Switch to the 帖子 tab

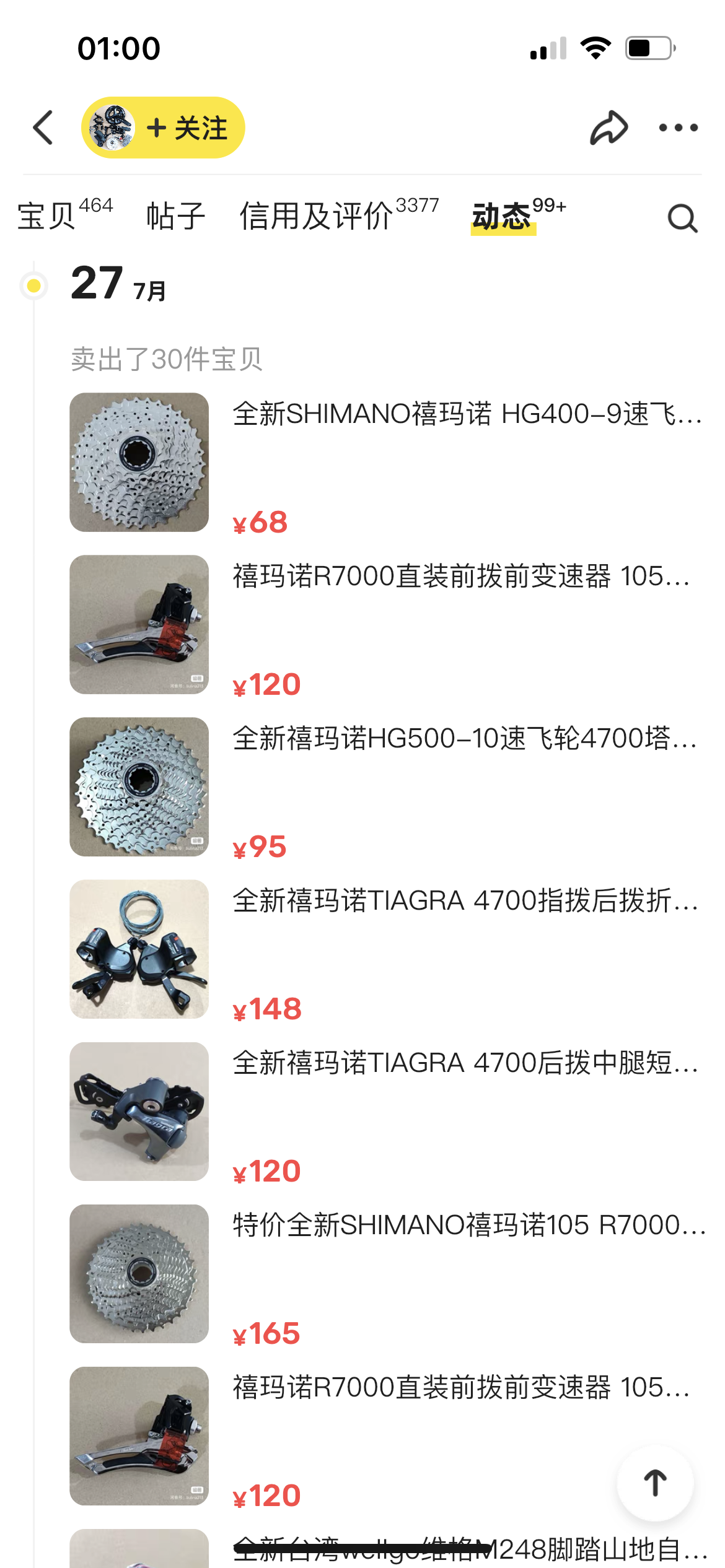(x=175, y=216)
